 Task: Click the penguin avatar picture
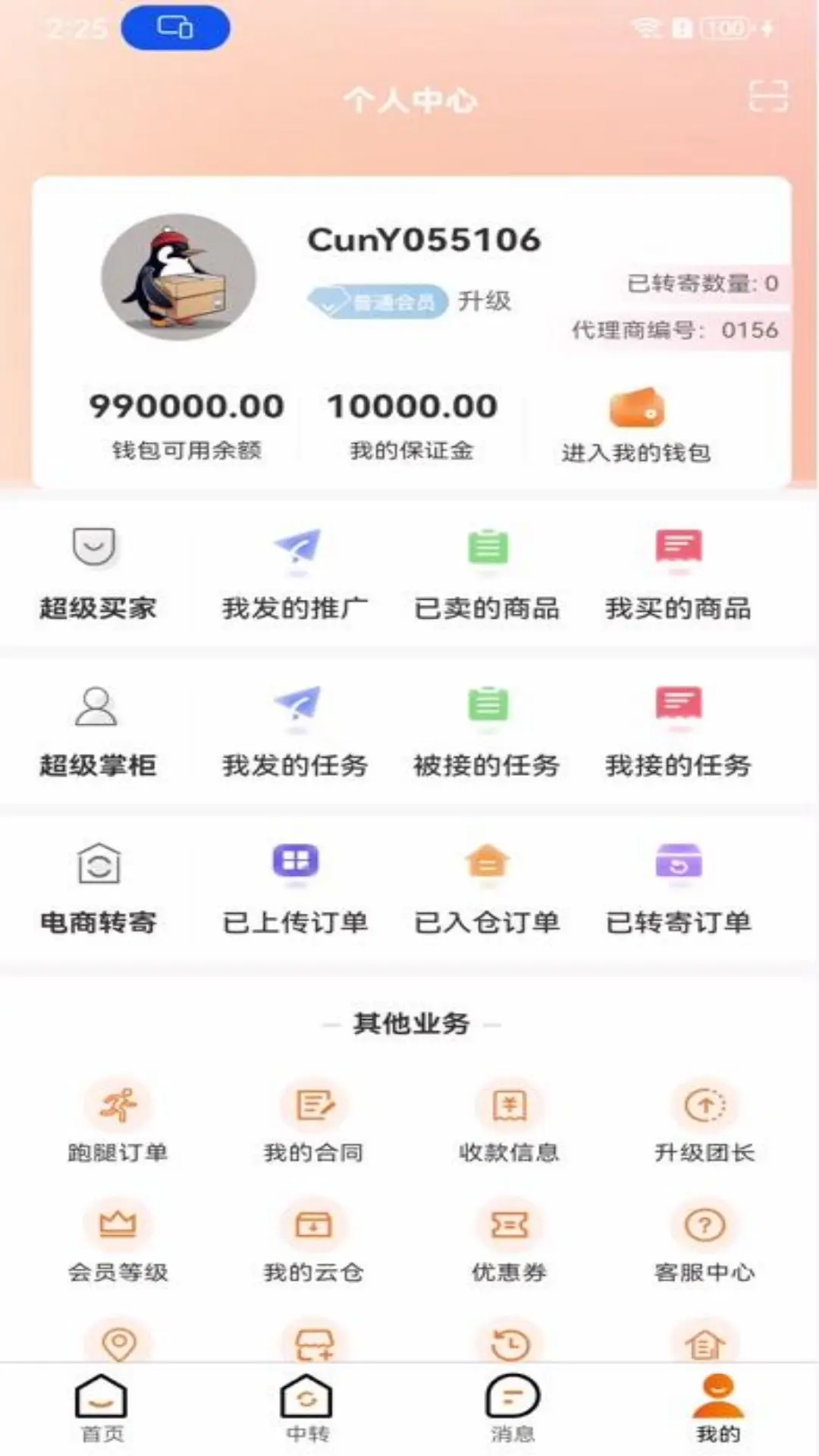(178, 278)
